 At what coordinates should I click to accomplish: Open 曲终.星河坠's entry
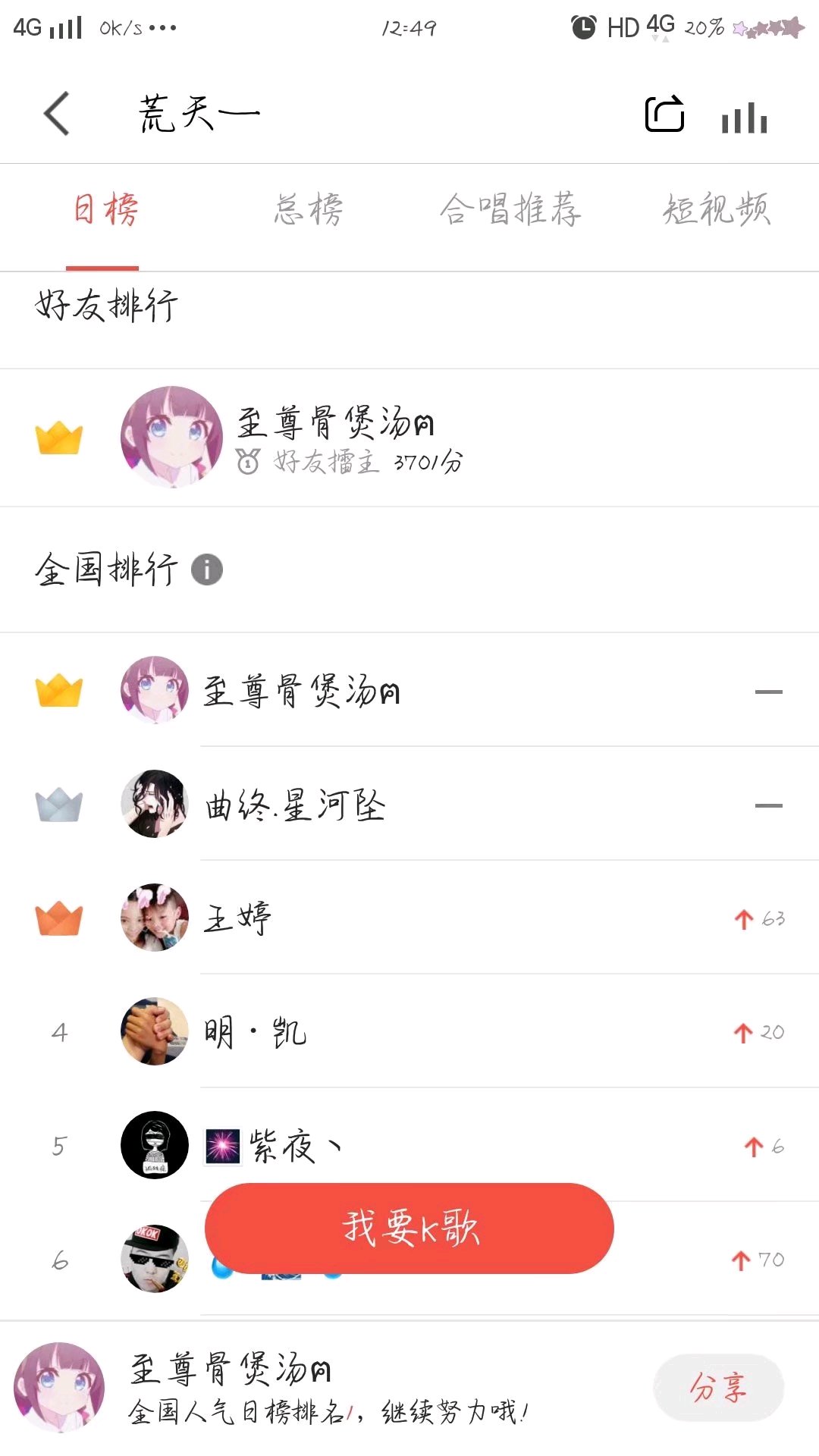pos(295,805)
